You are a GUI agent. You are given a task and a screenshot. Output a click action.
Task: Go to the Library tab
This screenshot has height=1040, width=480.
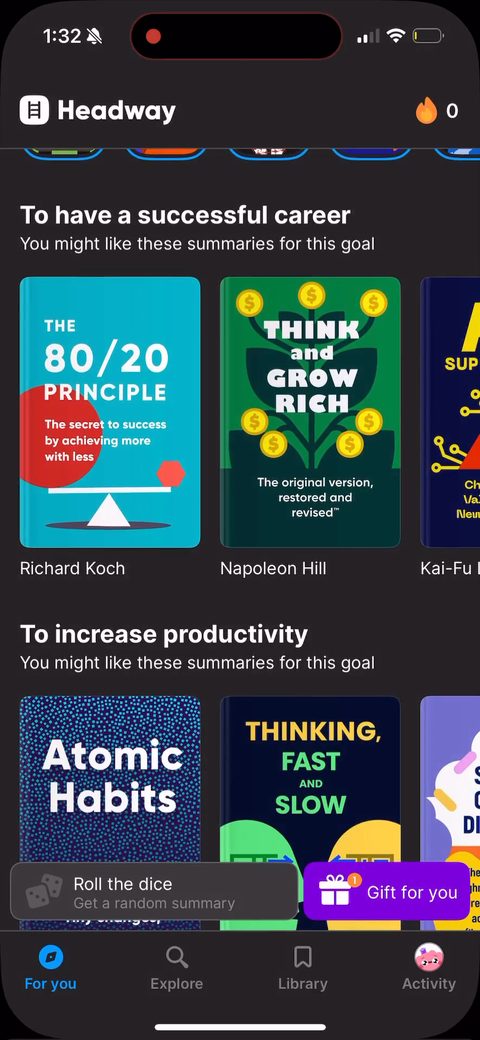click(303, 968)
